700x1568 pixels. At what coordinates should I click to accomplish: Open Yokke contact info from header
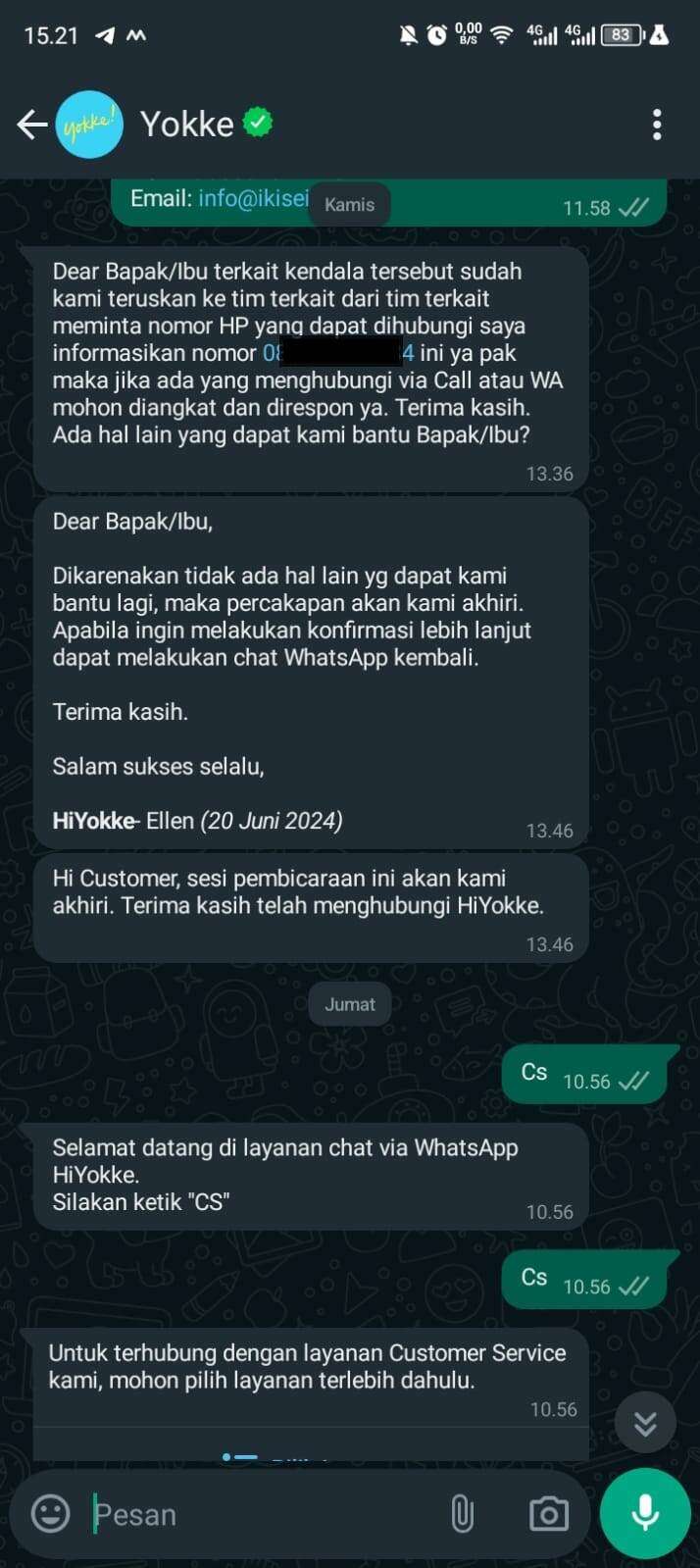click(186, 125)
